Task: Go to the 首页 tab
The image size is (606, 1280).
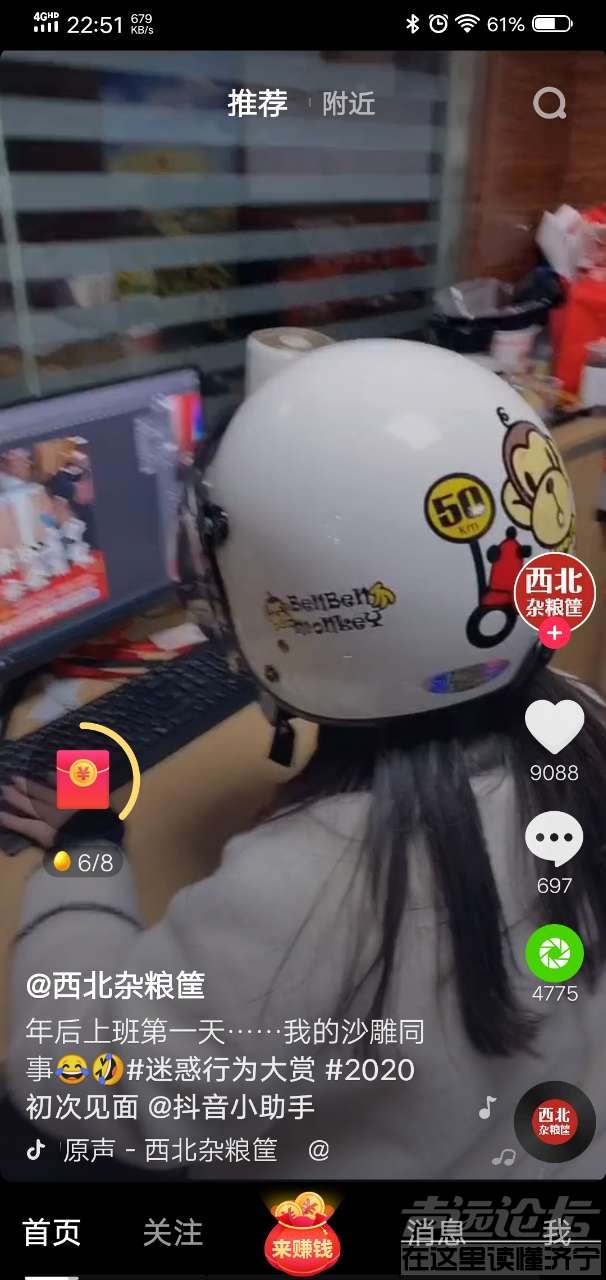Action: click(51, 1233)
